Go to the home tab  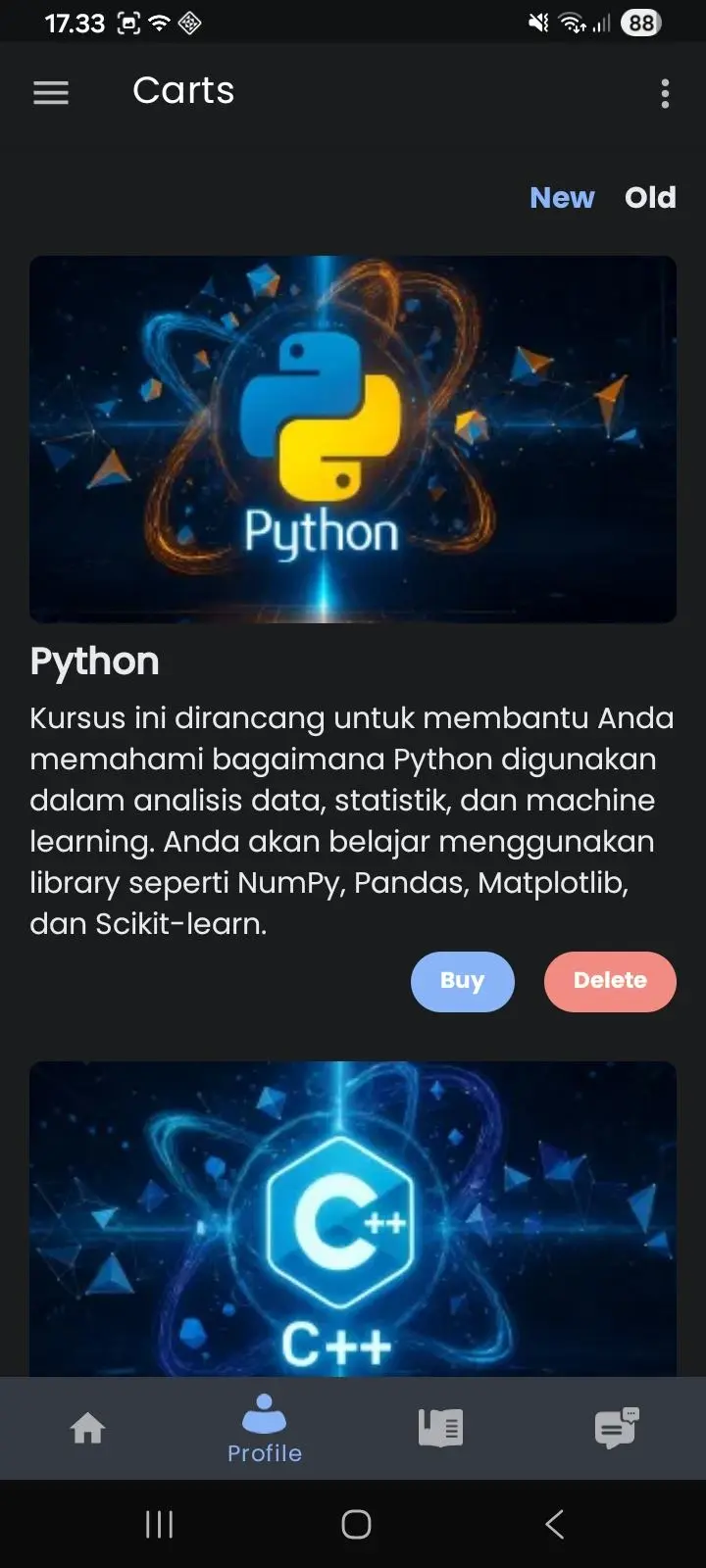88,1428
